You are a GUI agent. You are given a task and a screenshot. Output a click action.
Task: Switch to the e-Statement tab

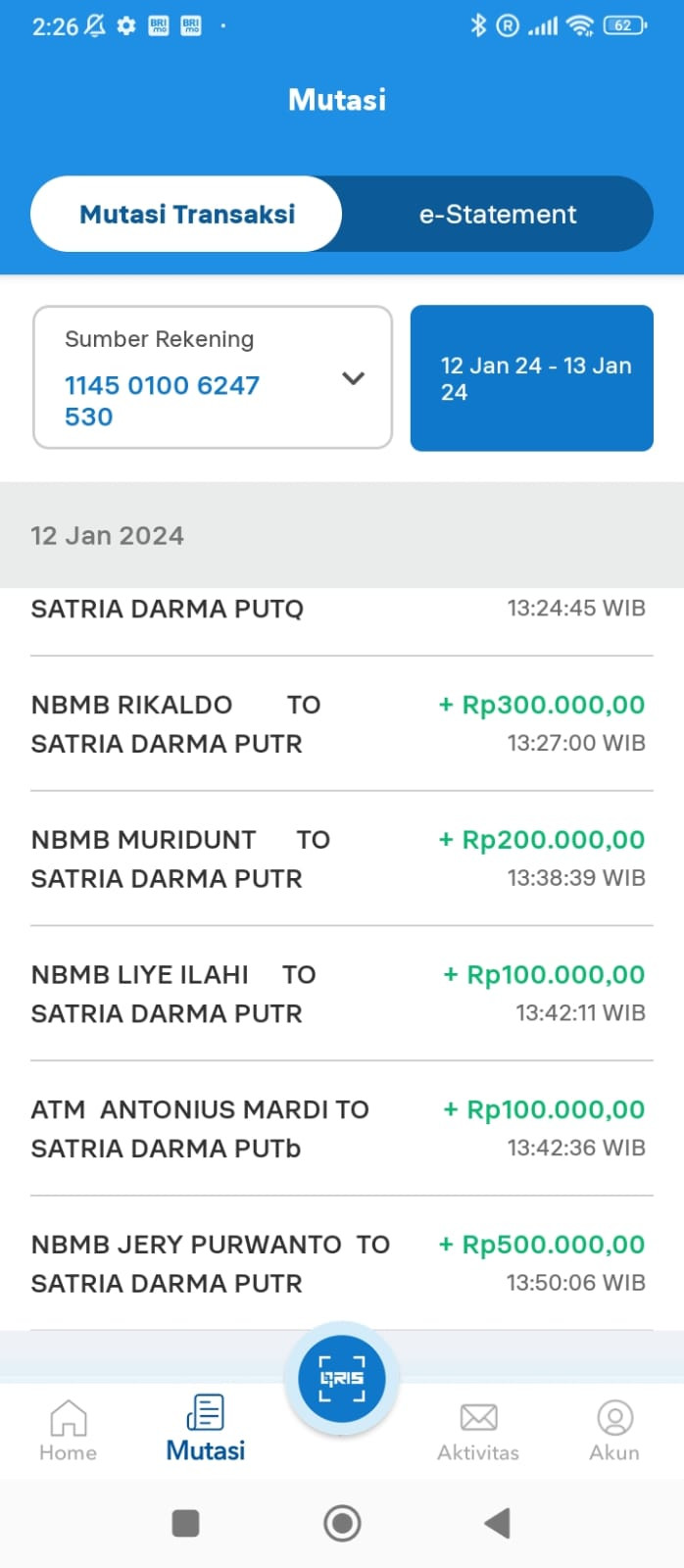(x=498, y=215)
